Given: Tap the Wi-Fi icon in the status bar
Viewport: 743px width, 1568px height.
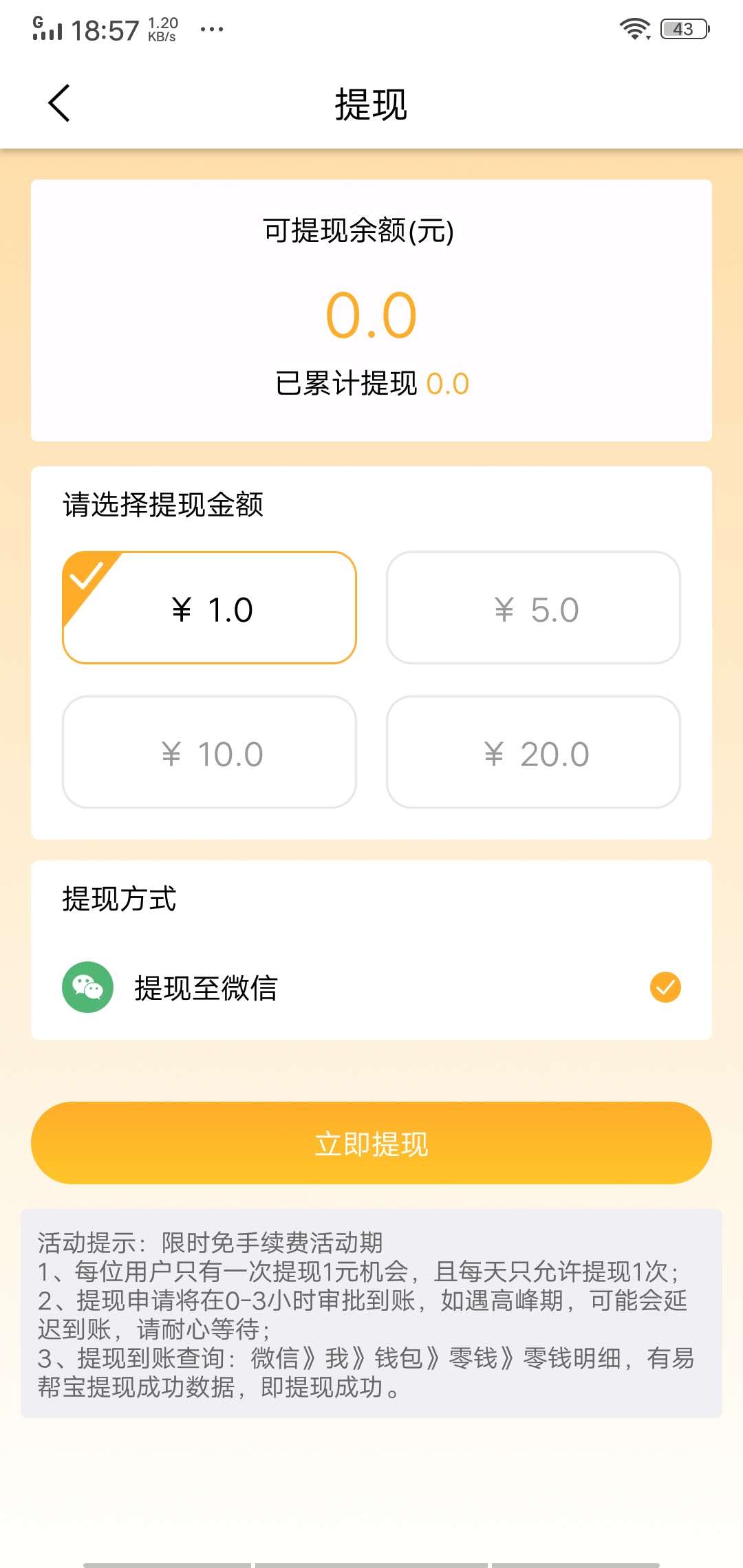Looking at the screenshot, I should (x=633, y=28).
